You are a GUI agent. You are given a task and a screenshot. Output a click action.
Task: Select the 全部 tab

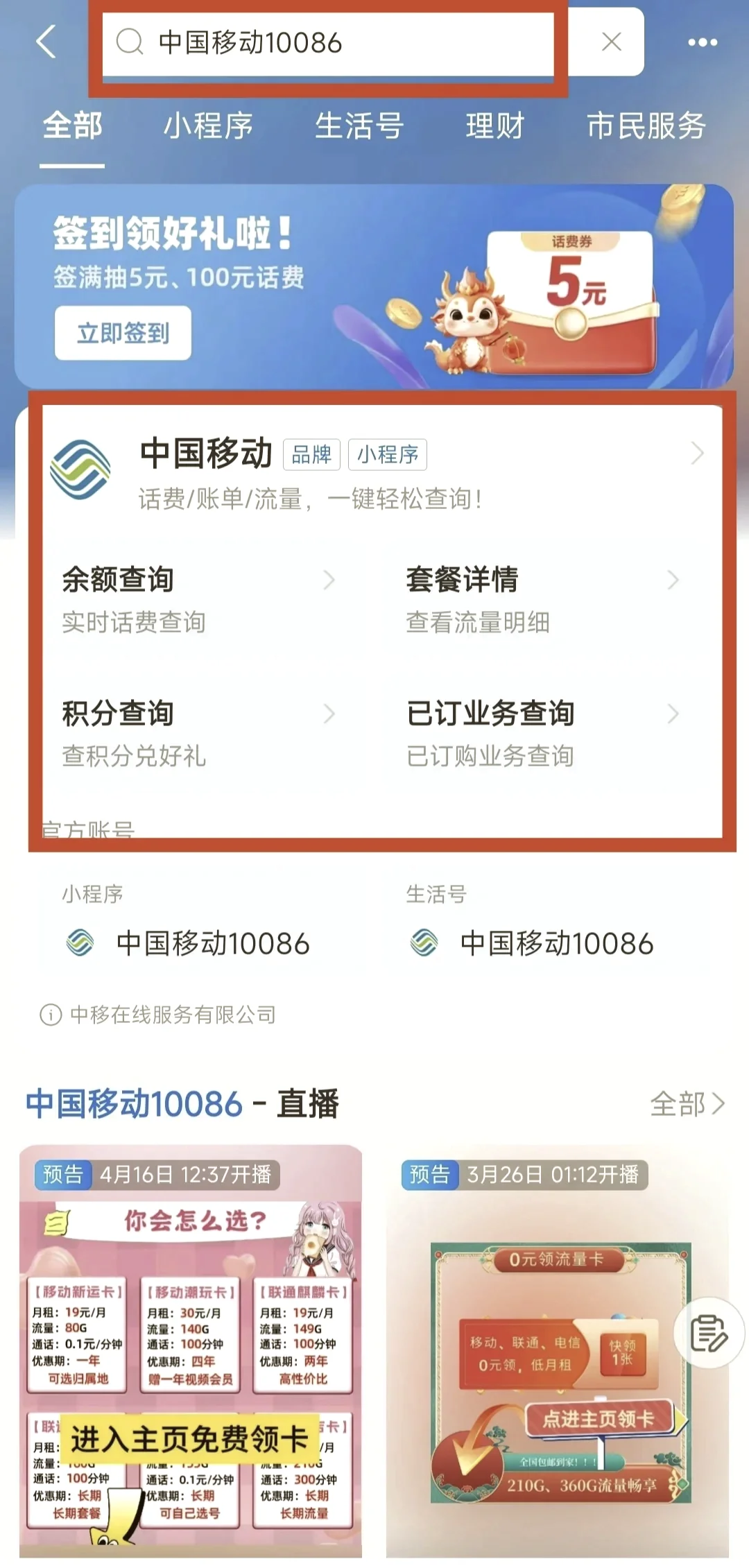click(x=72, y=126)
